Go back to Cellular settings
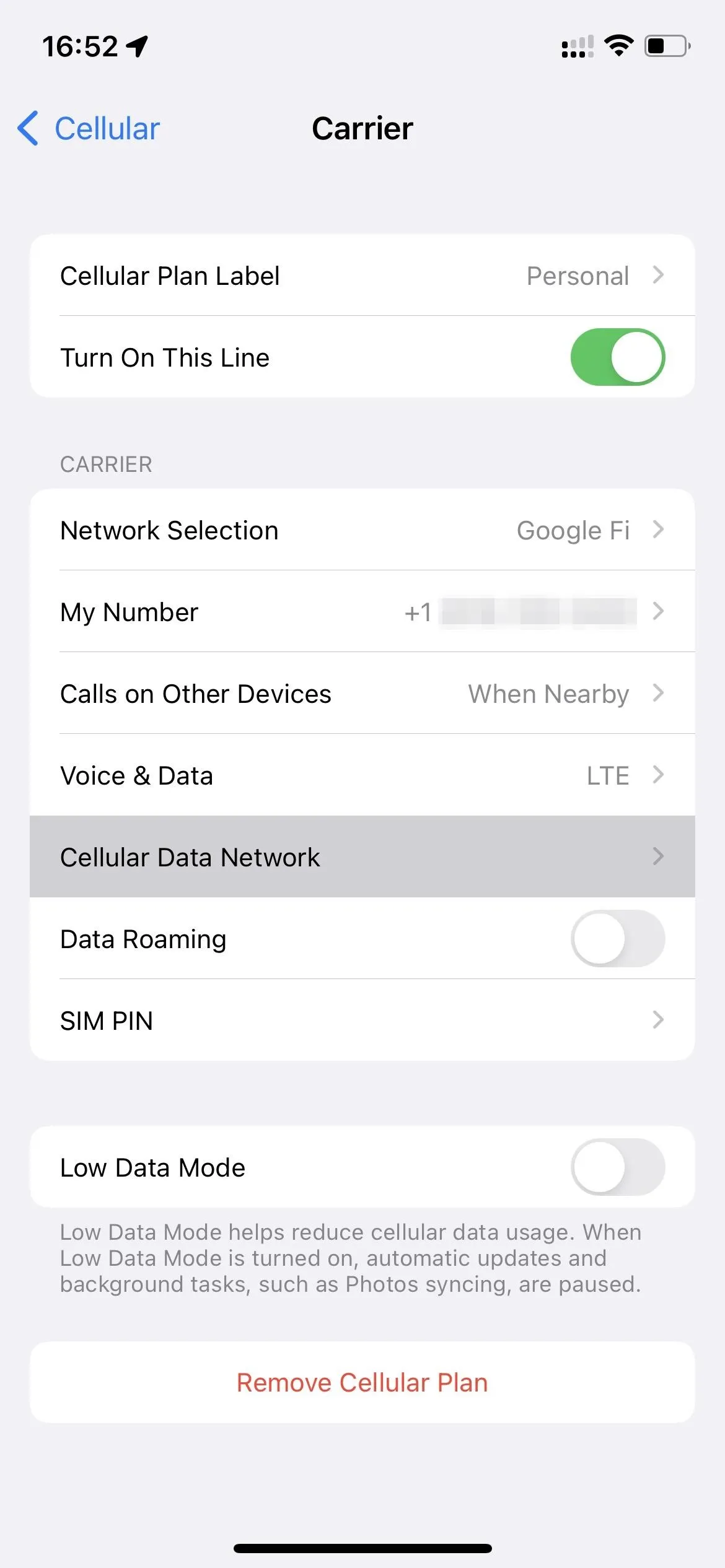 89,129
